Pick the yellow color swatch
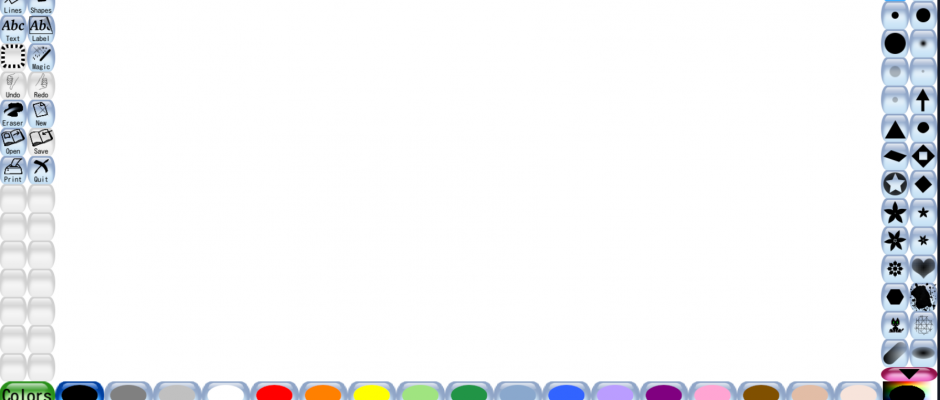Viewport: 940px width, 400px height. pyautogui.click(x=372, y=392)
